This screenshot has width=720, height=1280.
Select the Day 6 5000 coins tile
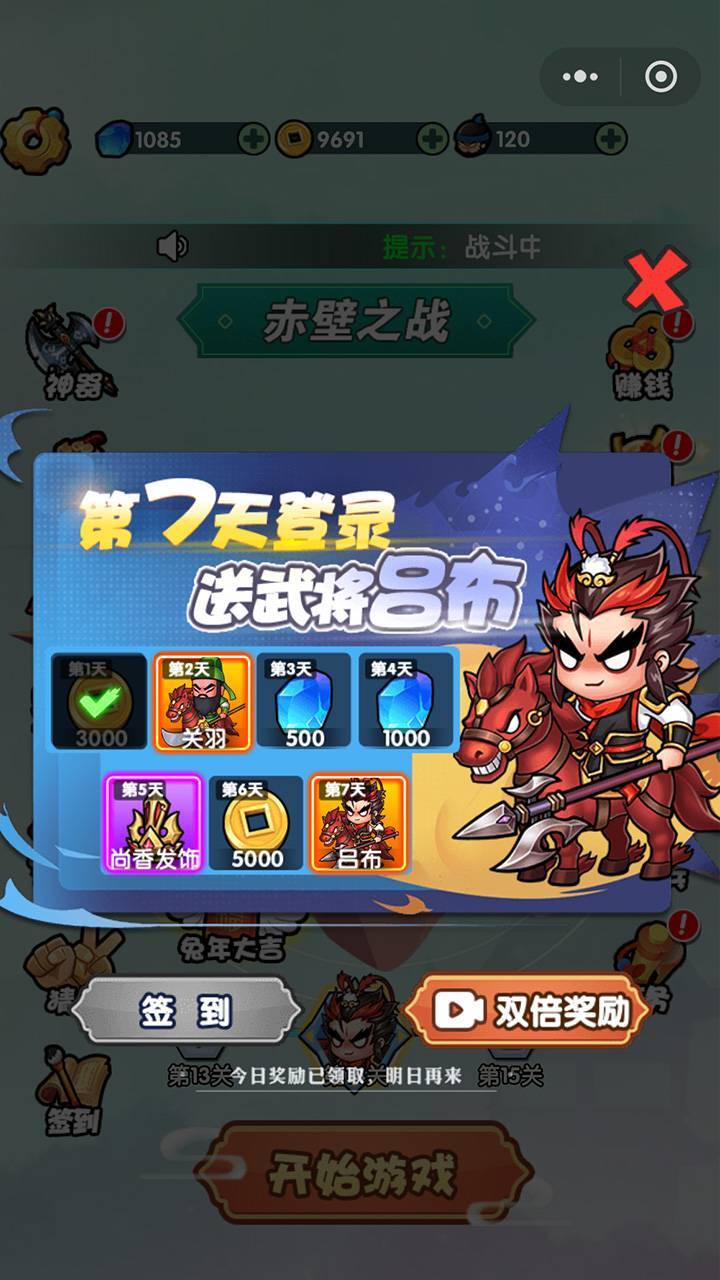[x=255, y=822]
